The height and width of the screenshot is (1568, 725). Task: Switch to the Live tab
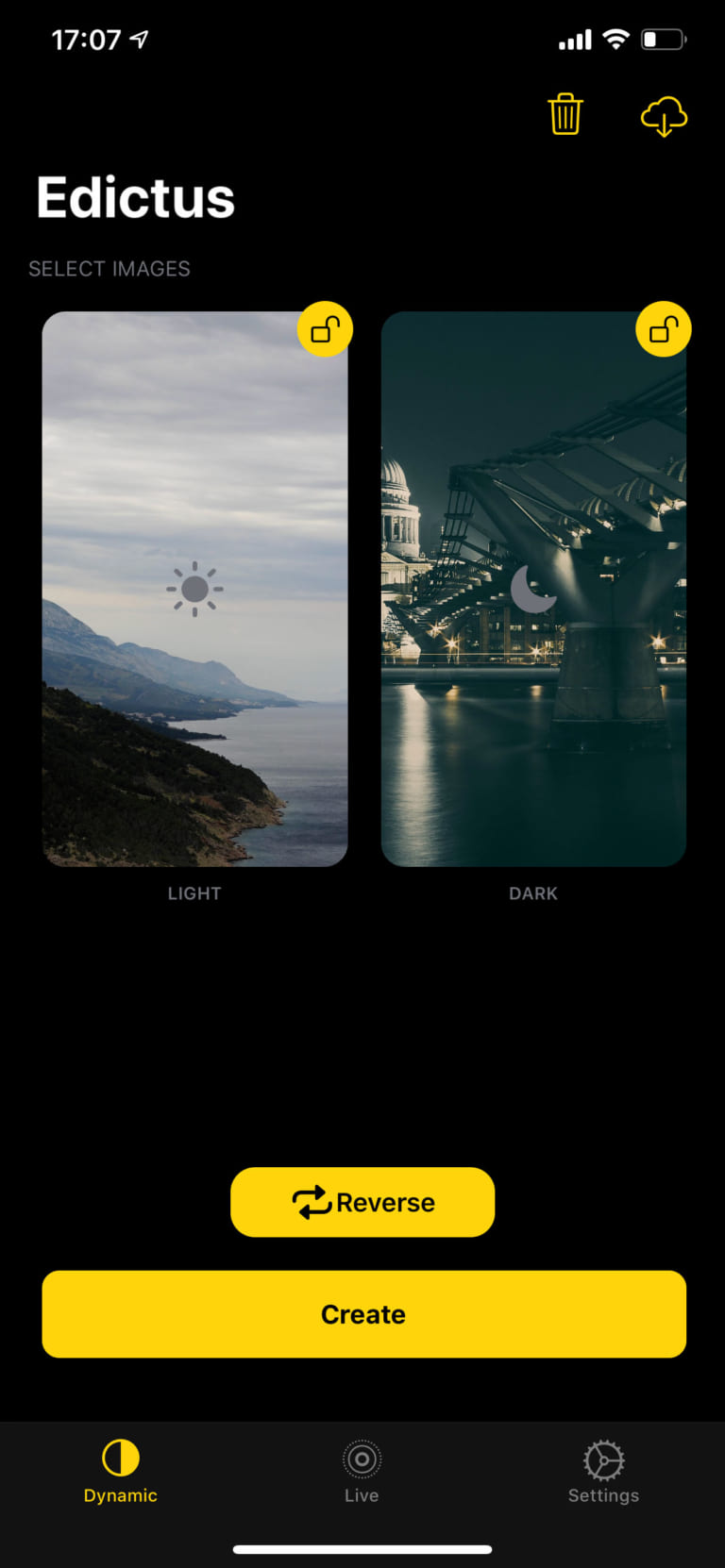point(362,1471)
